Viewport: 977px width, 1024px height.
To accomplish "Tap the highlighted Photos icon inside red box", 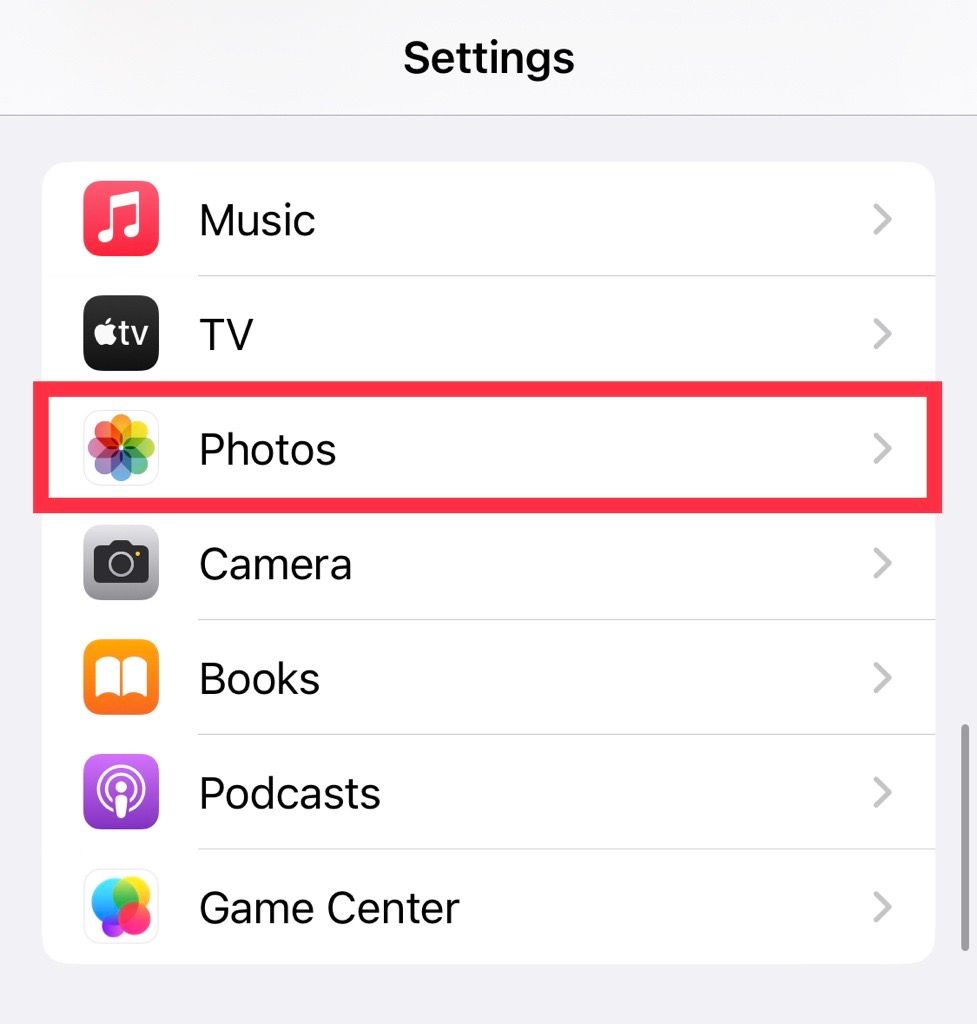I will click(120, 448).
